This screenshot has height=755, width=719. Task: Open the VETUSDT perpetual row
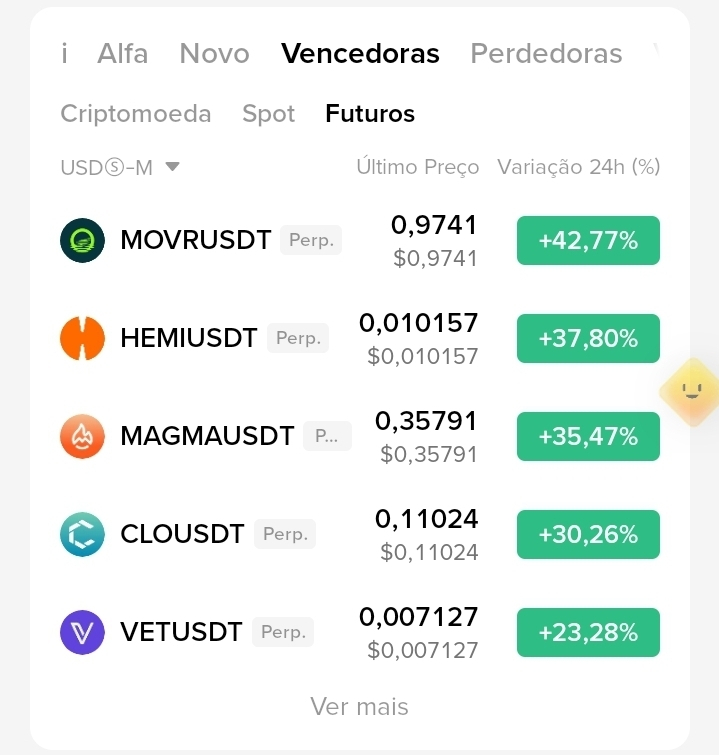360,632
